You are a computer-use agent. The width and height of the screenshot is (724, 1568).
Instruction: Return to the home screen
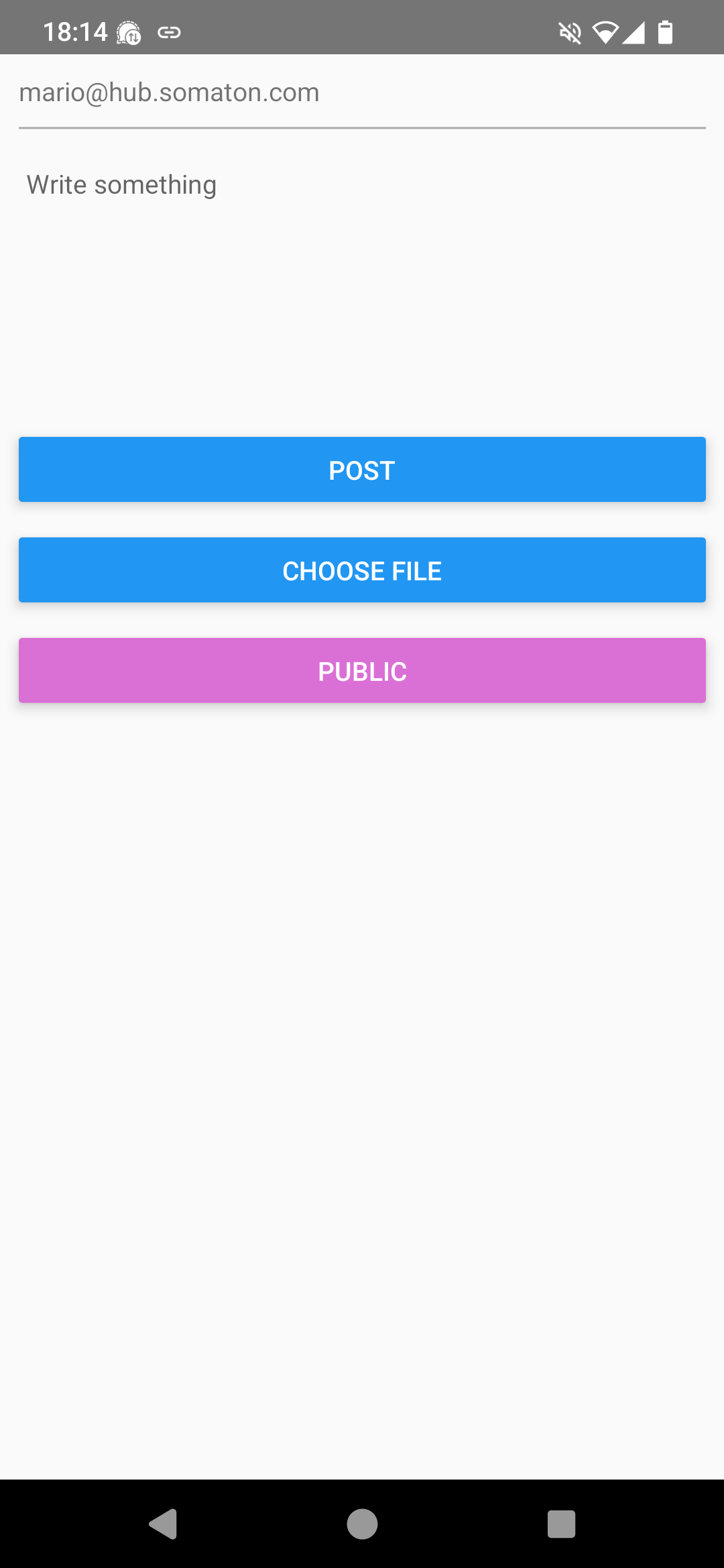[362, 1524]
